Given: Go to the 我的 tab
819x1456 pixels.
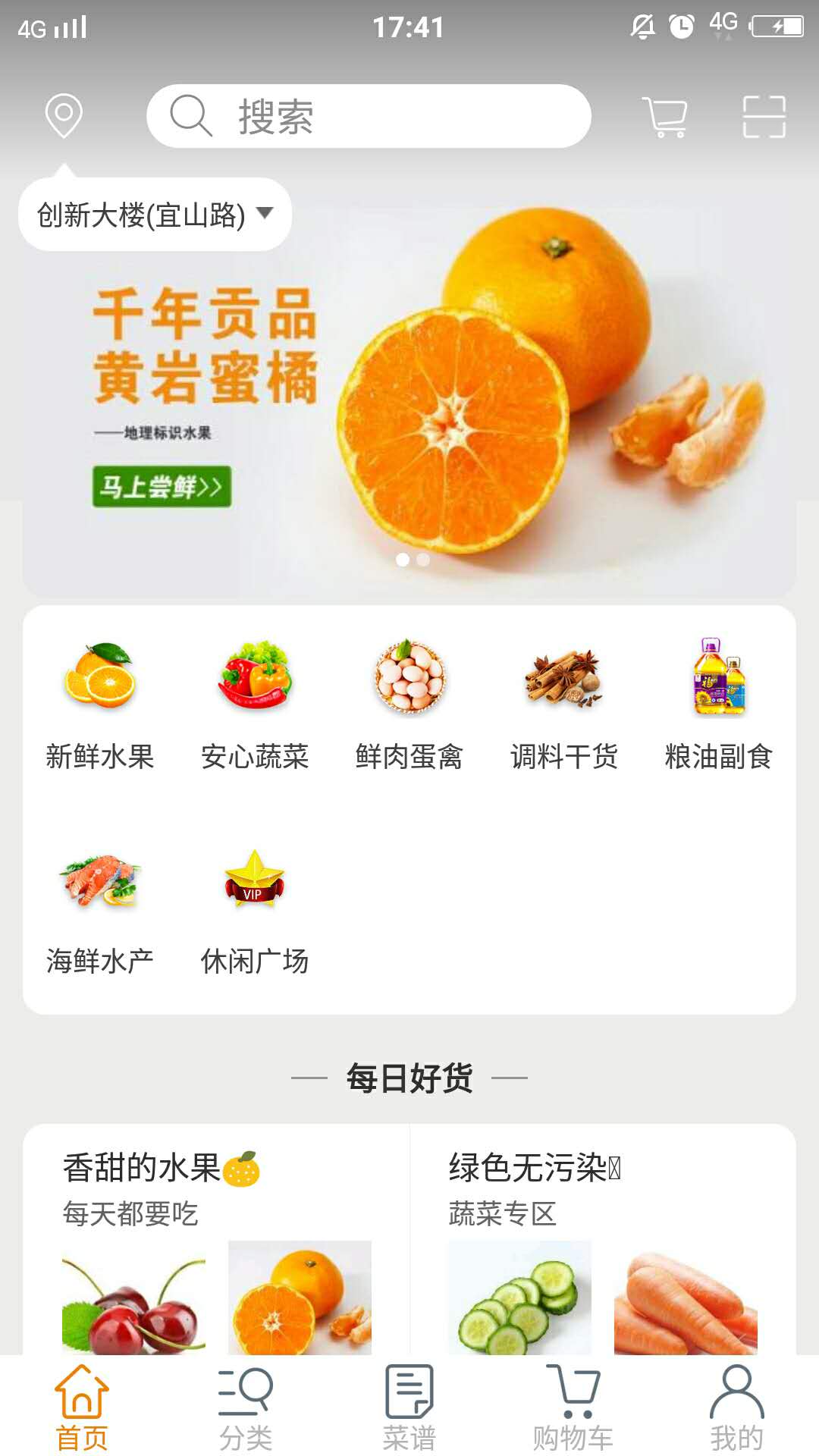Looking at the screenshot, I should (736, 1407).
